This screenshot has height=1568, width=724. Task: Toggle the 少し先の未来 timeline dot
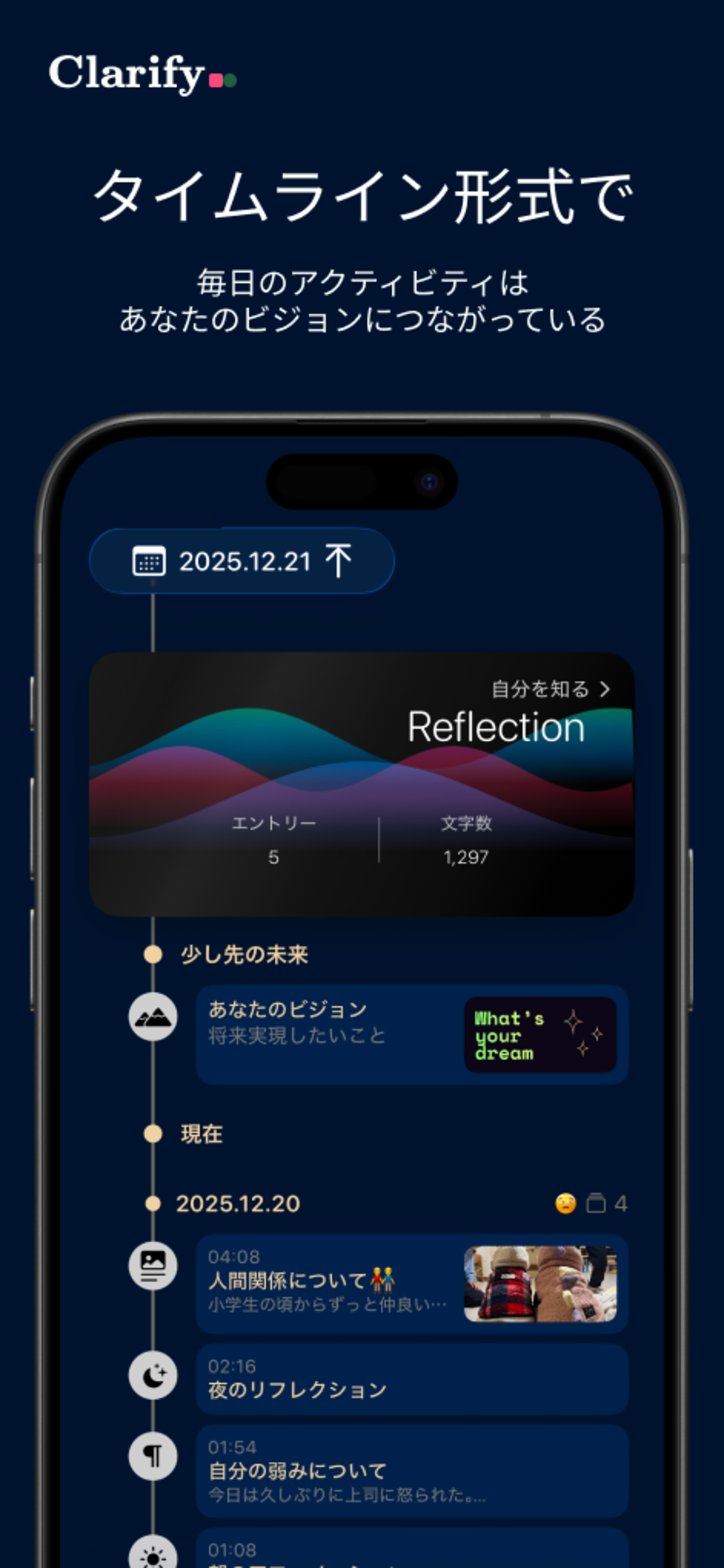point(153,954)
